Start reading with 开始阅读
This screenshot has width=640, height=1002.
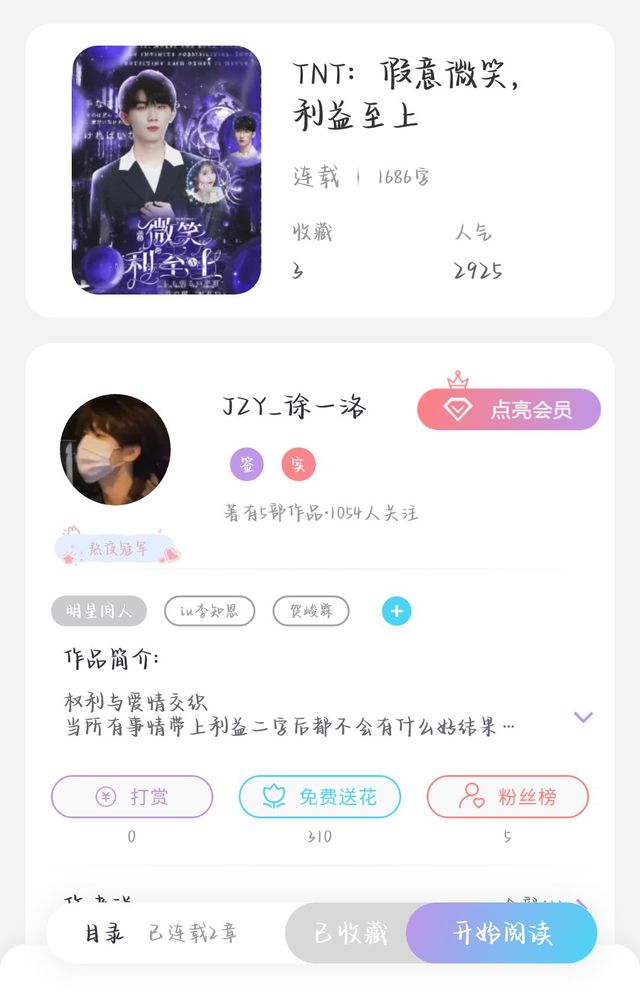point(502,933)
